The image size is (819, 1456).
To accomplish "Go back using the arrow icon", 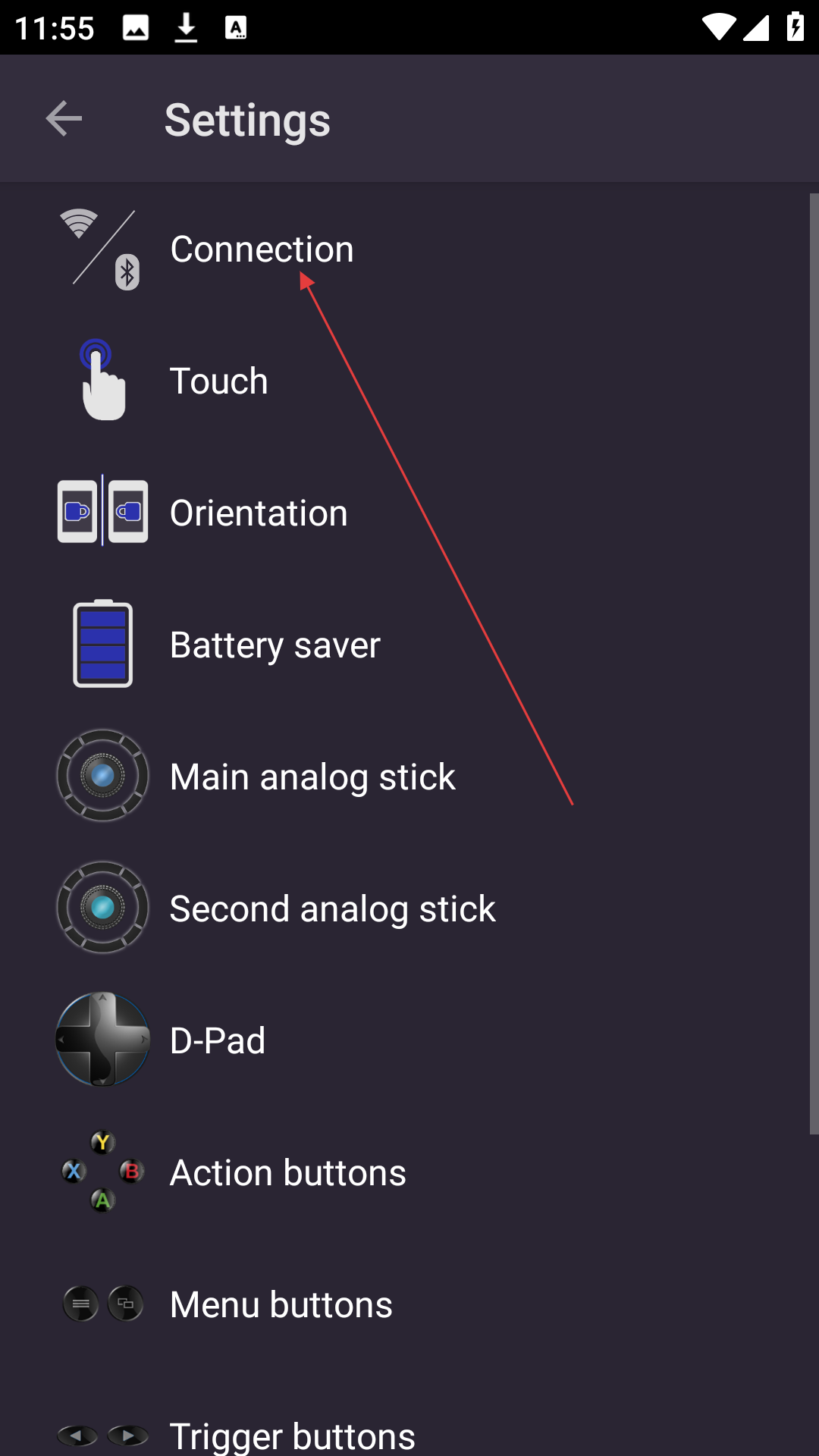I will tap(64, 119).
